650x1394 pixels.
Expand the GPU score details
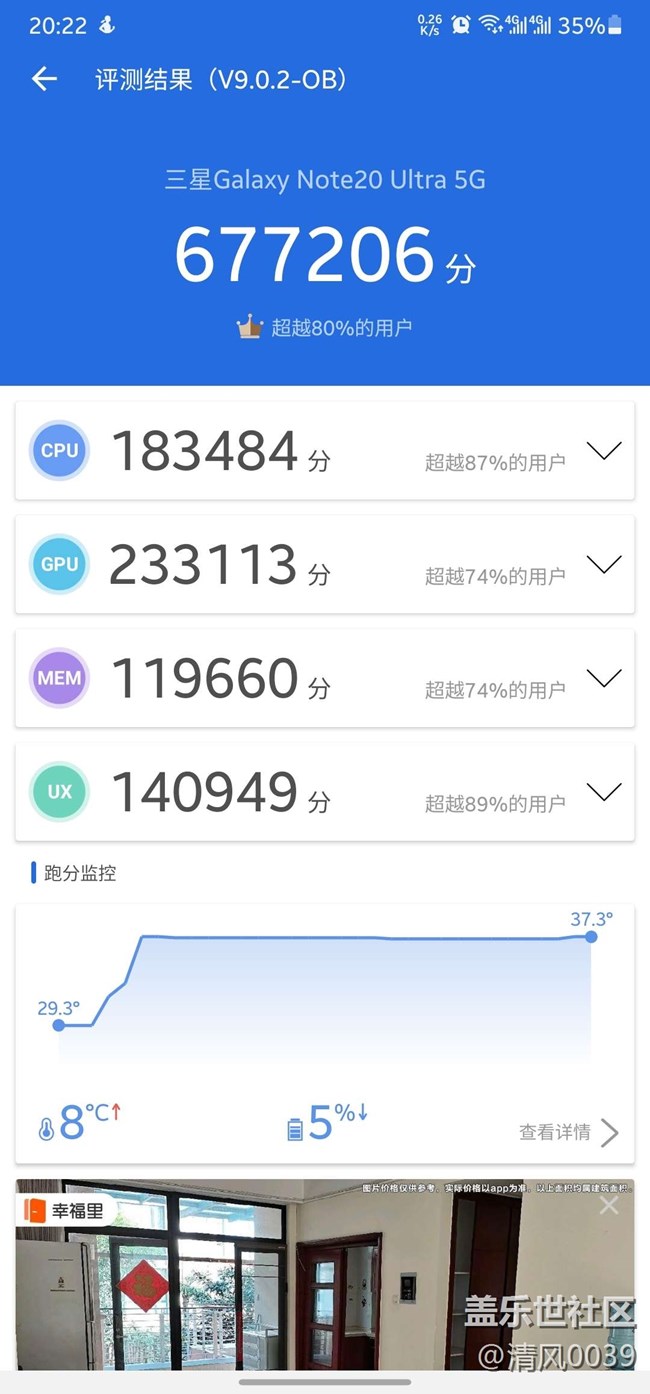click(604, 565)
